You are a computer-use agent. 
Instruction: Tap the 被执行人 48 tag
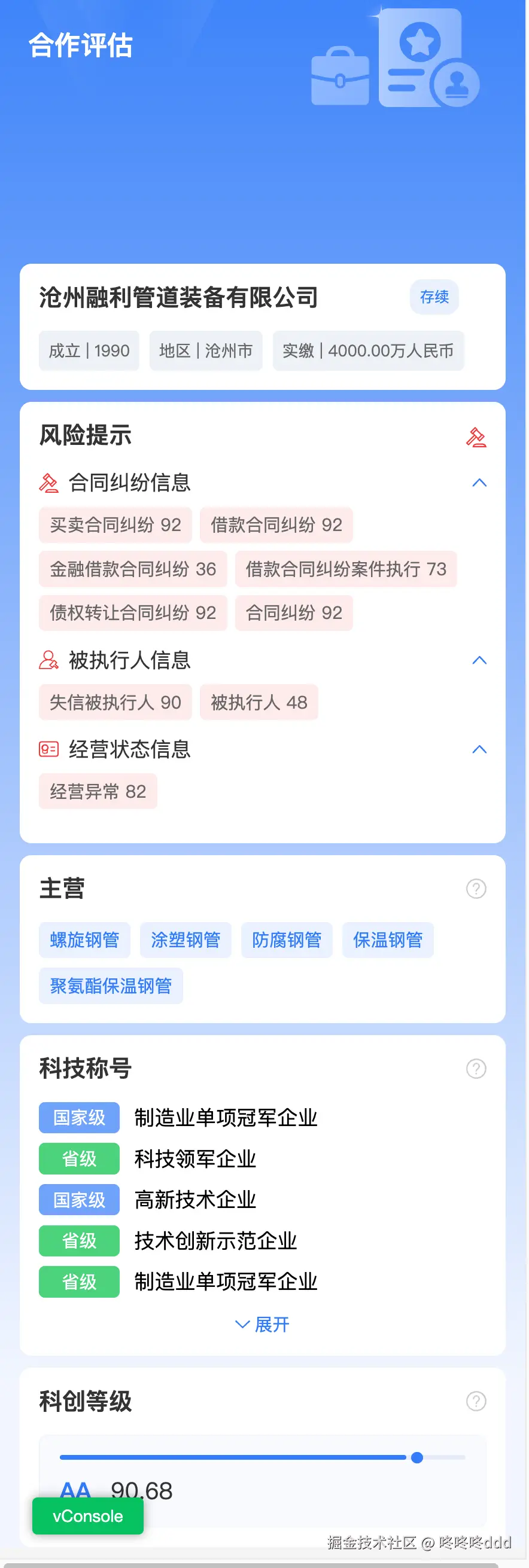click(x=259, y=703)
